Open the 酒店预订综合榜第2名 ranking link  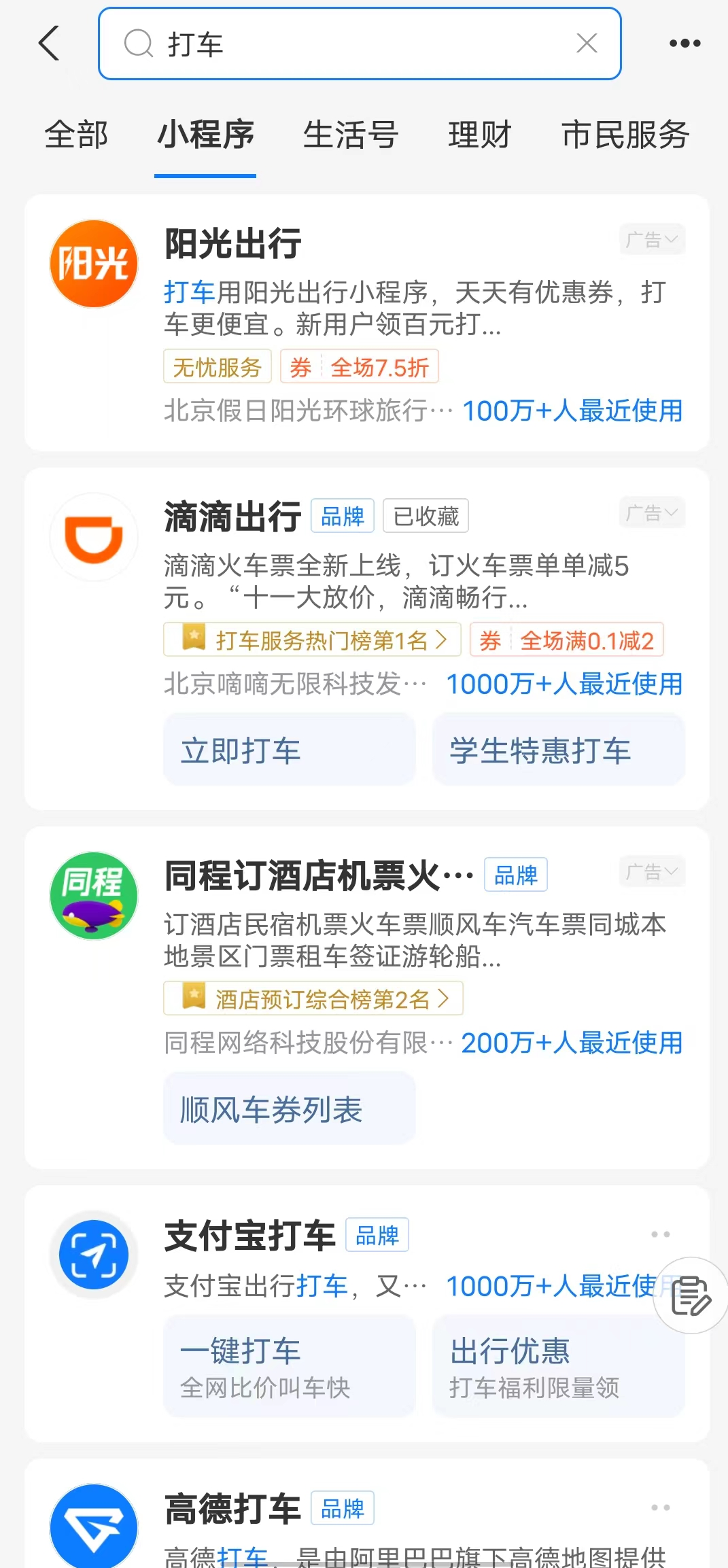click(313, 999)
